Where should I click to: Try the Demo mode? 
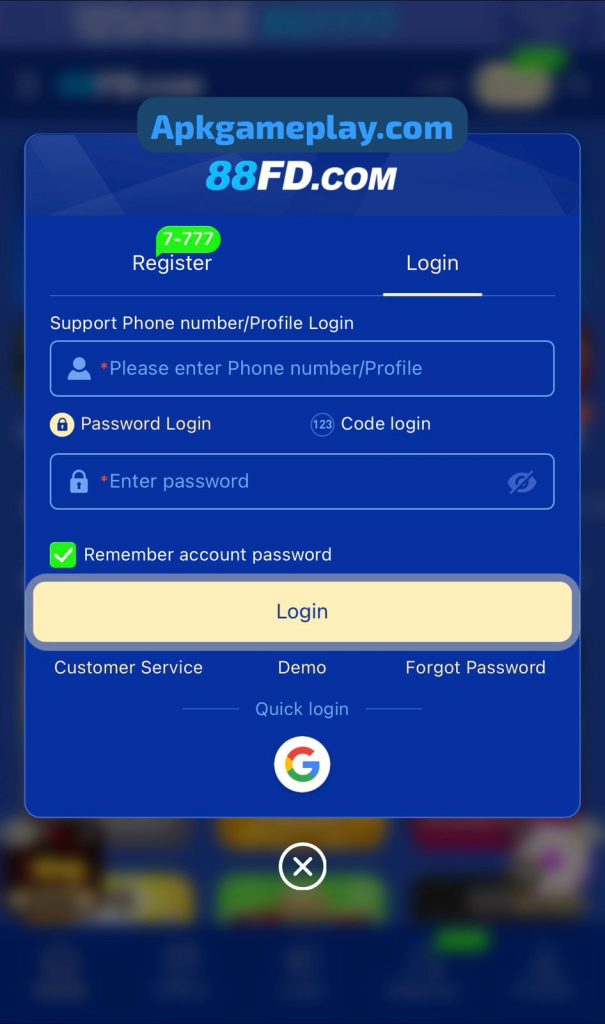(302, 668)
